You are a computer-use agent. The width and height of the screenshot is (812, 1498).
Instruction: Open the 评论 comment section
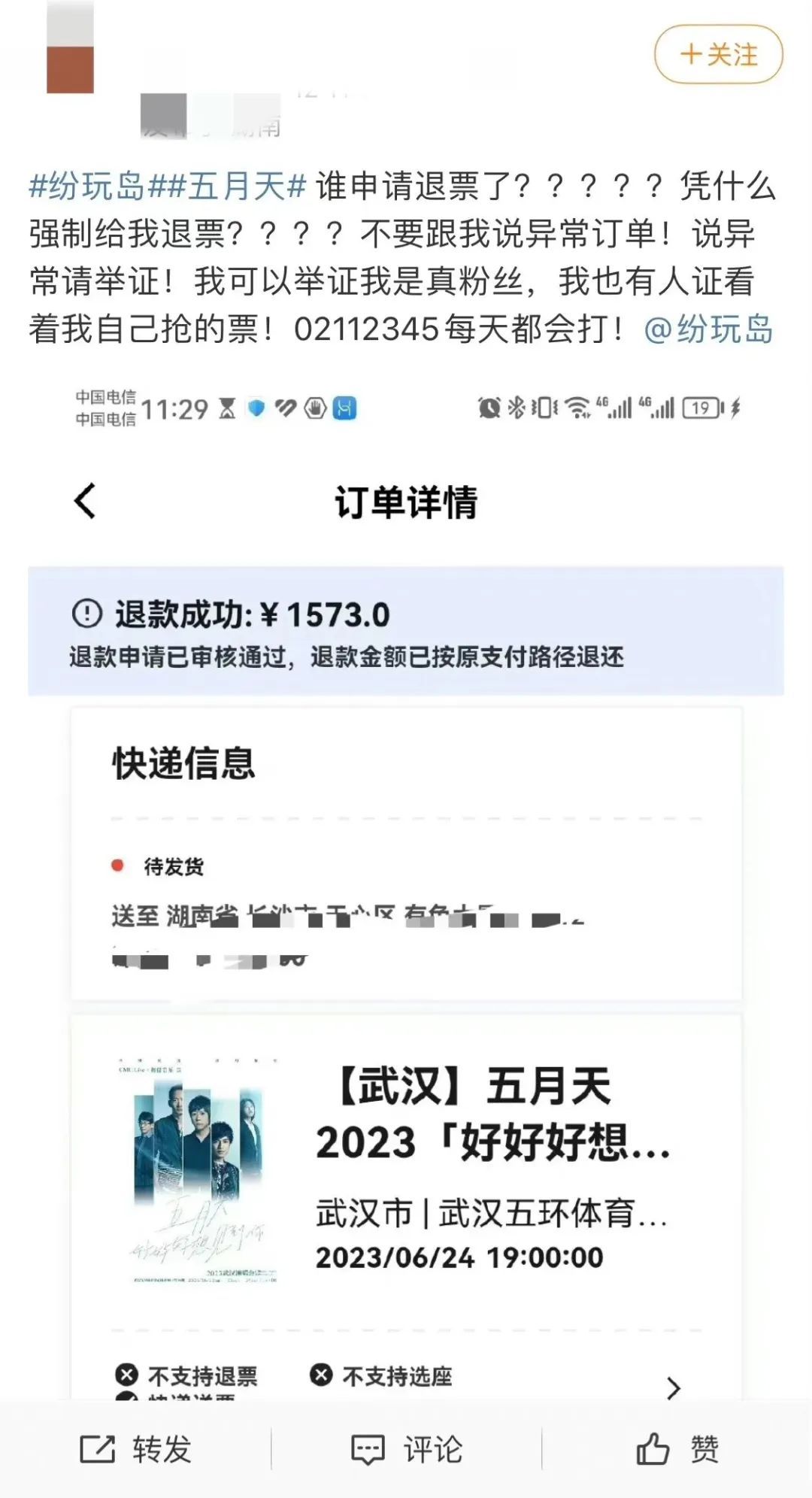pos(407,1448)
